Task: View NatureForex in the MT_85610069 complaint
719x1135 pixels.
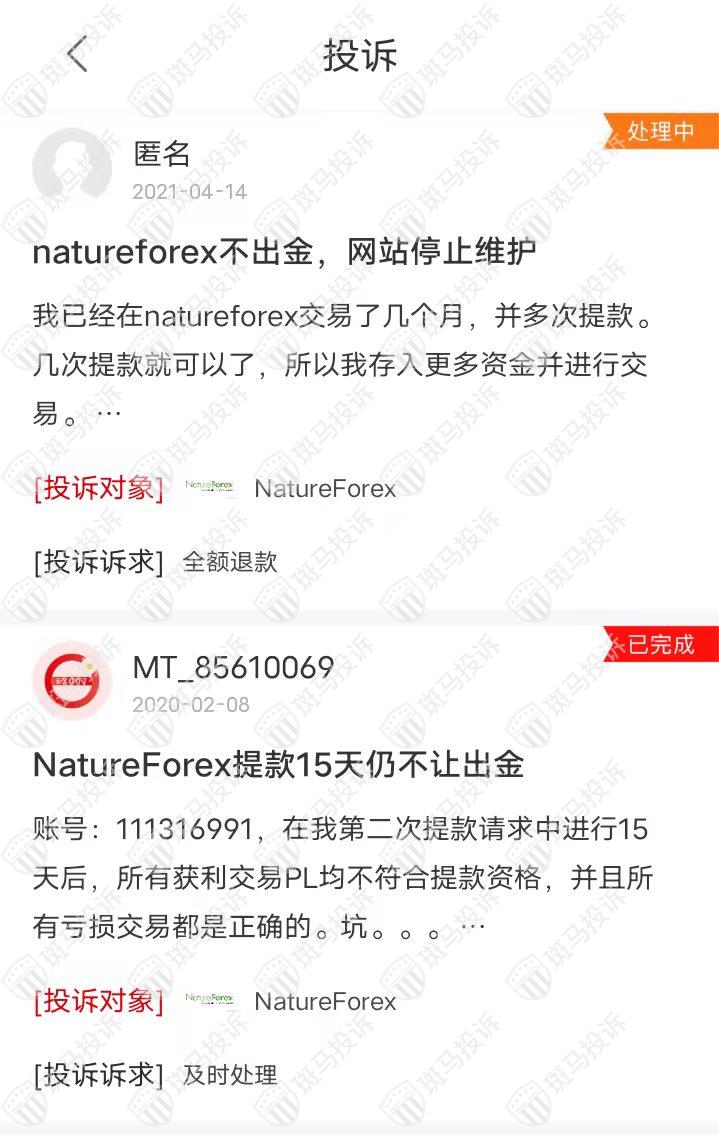Action: 324,1002
